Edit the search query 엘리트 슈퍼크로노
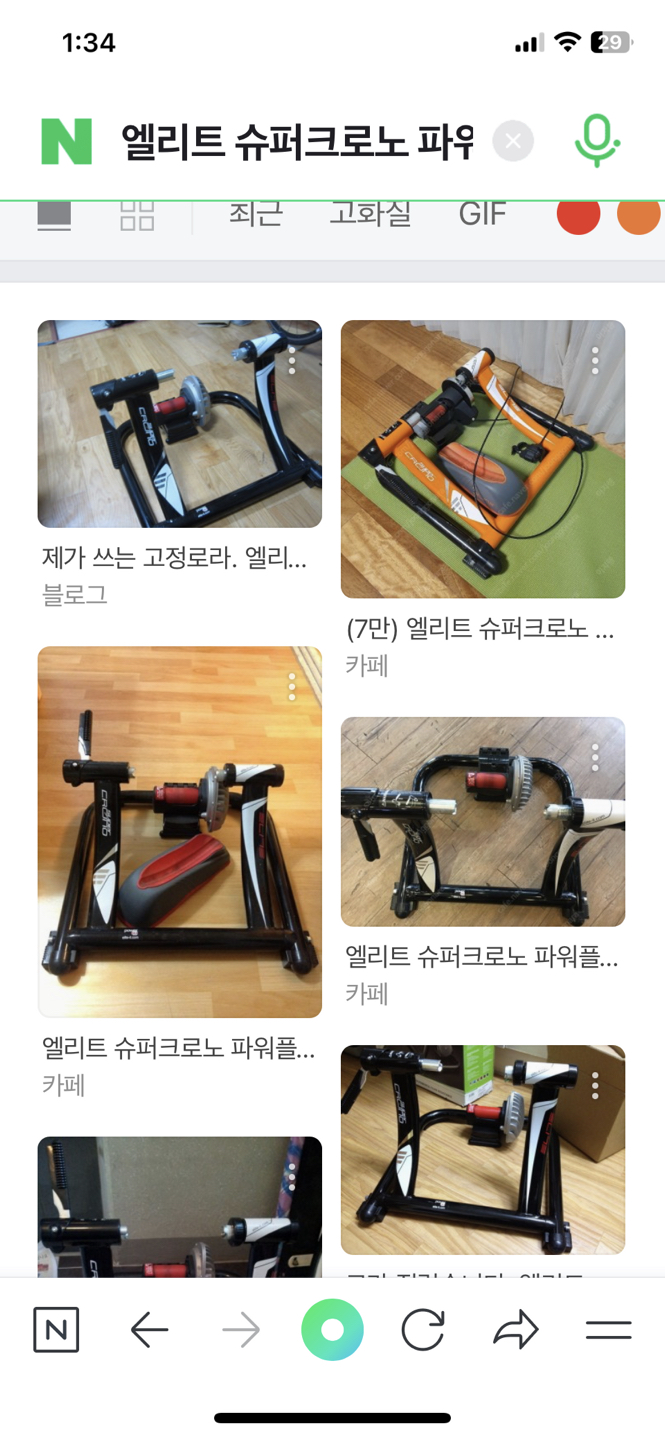This screenshot has height=1440, width=665. (x=297, y=142)
